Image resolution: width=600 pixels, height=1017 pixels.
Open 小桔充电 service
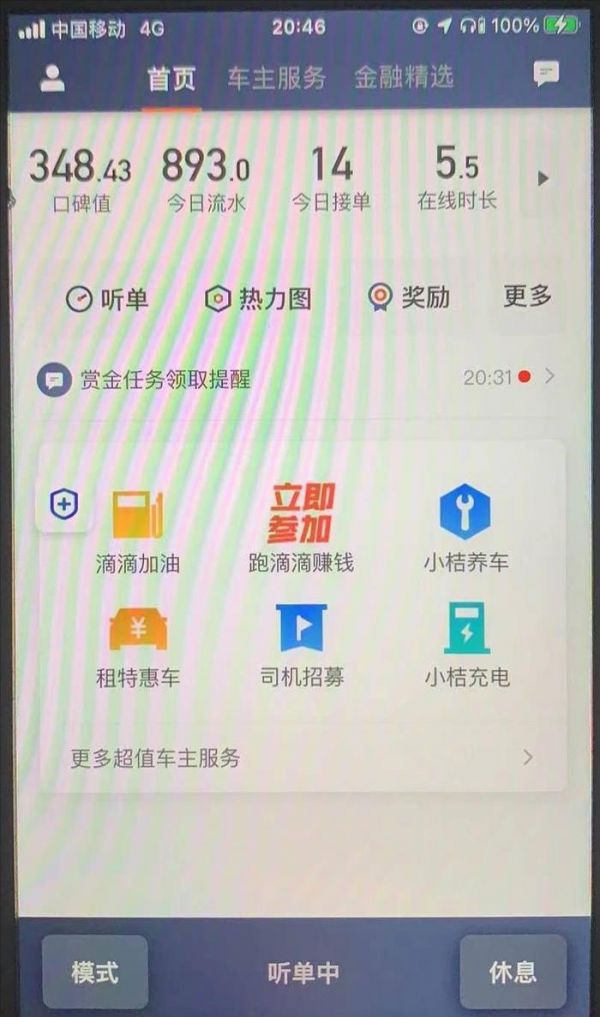click(466, 646)
